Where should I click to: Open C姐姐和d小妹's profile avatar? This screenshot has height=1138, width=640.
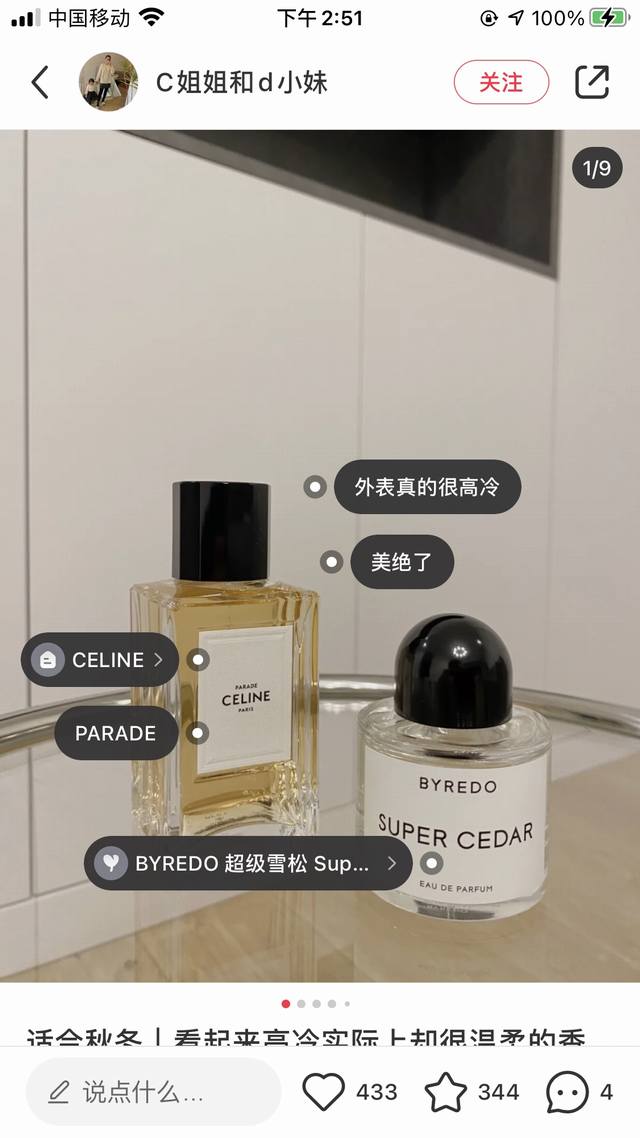tap(108, 82)
